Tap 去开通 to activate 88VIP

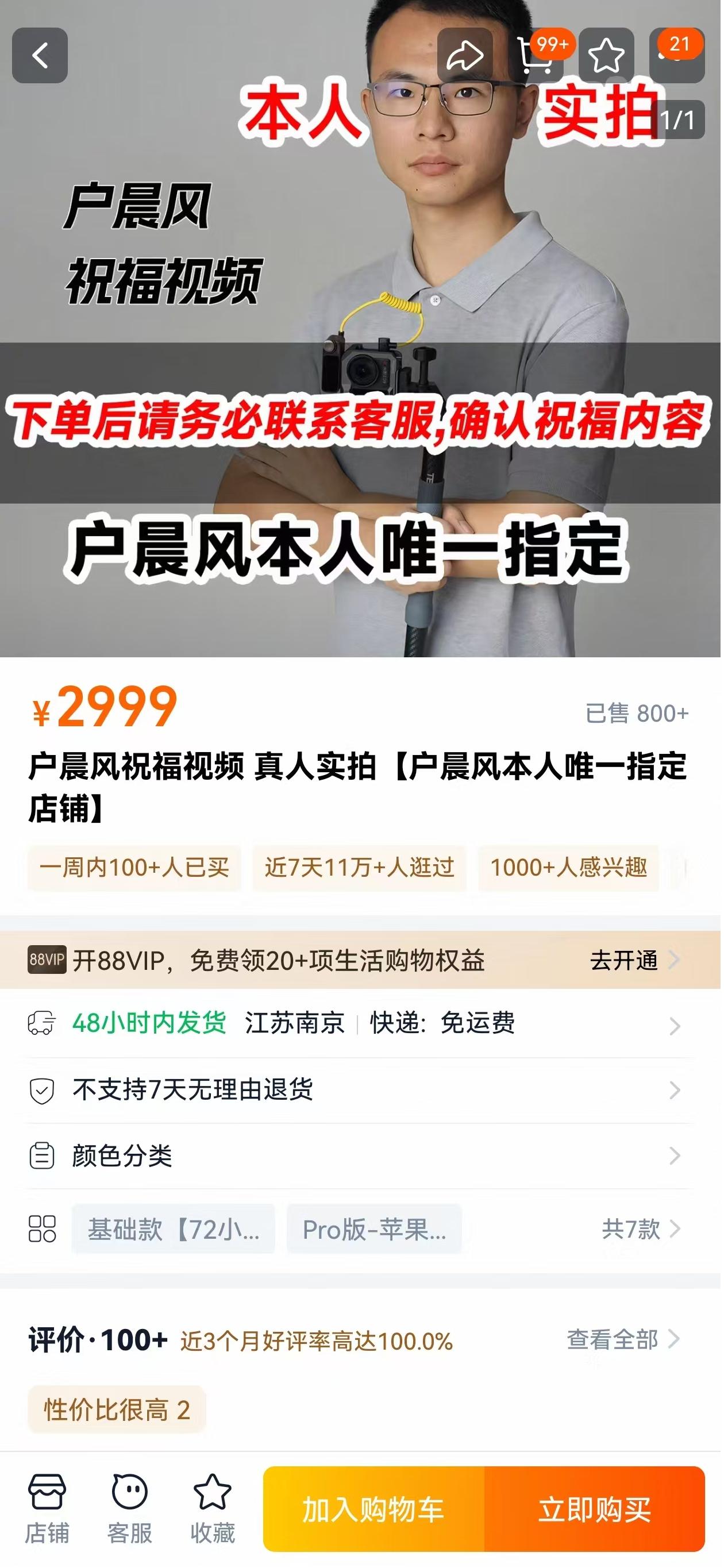point(633,960)
